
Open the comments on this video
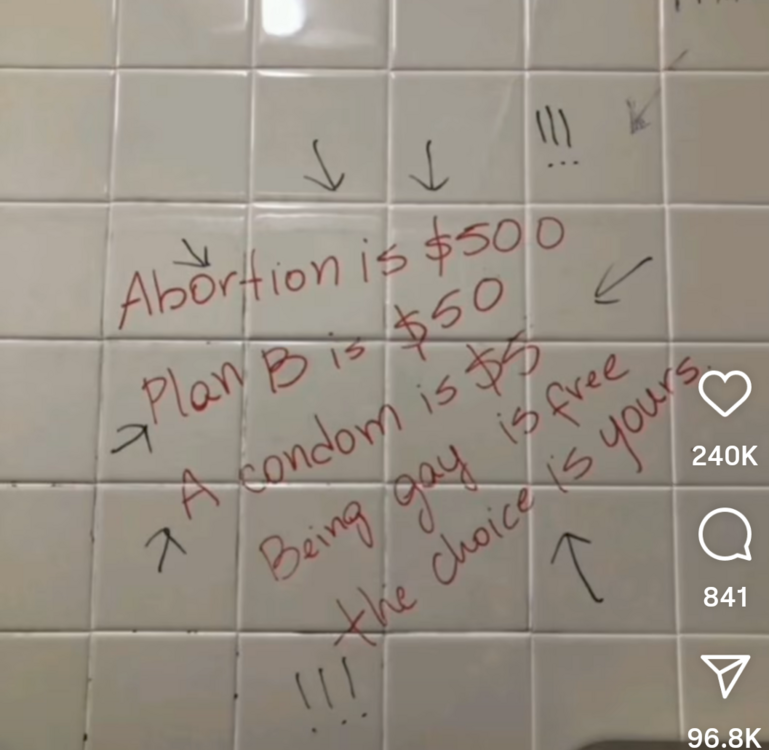[x=725, y=536]
